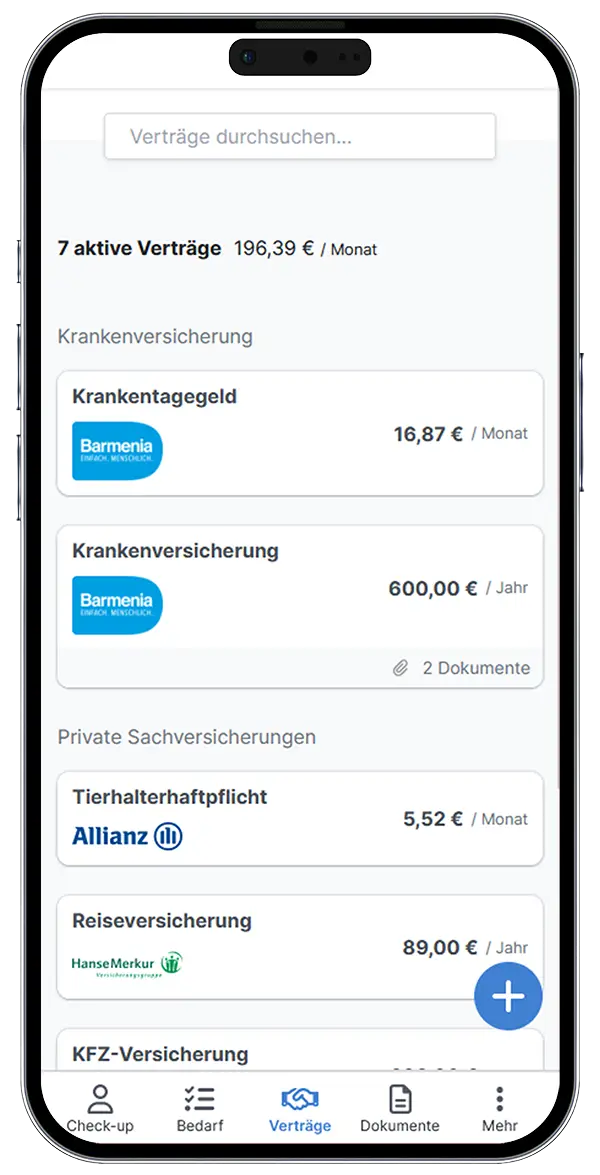Go to the Dokumente tab
600x1175 pixels.
[400, 1108]
